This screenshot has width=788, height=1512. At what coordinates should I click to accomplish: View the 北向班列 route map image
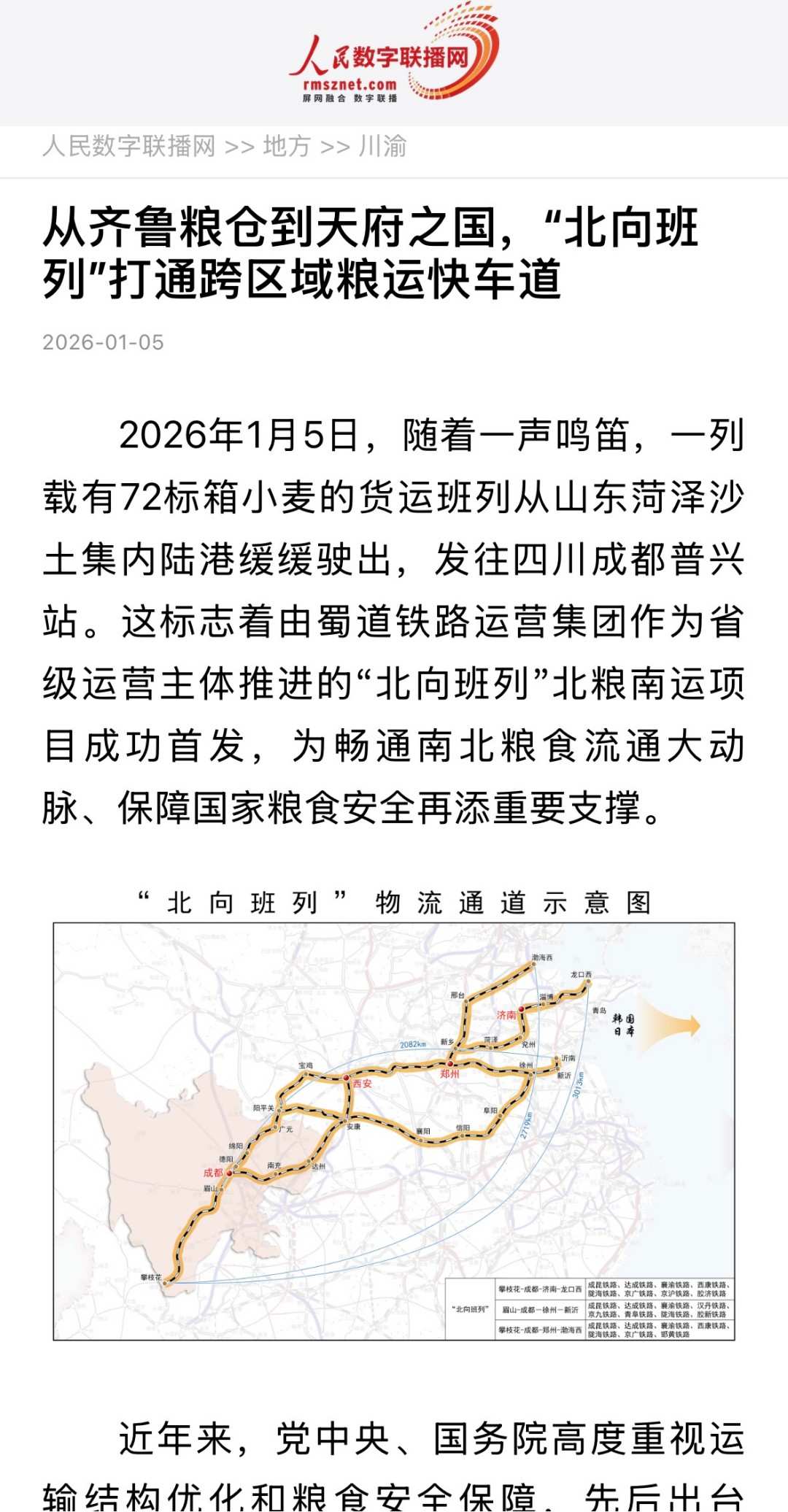point(394,1131)
